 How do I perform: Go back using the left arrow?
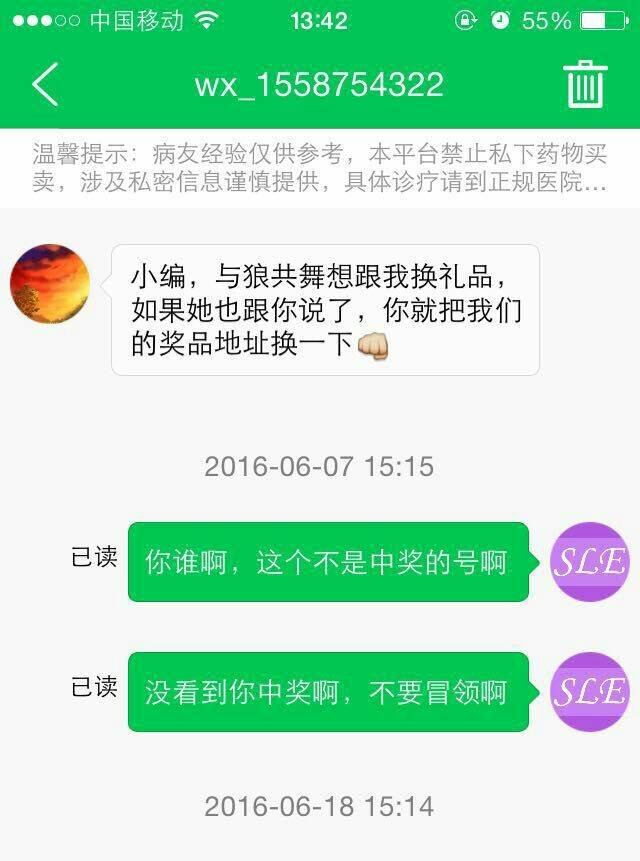46,84
